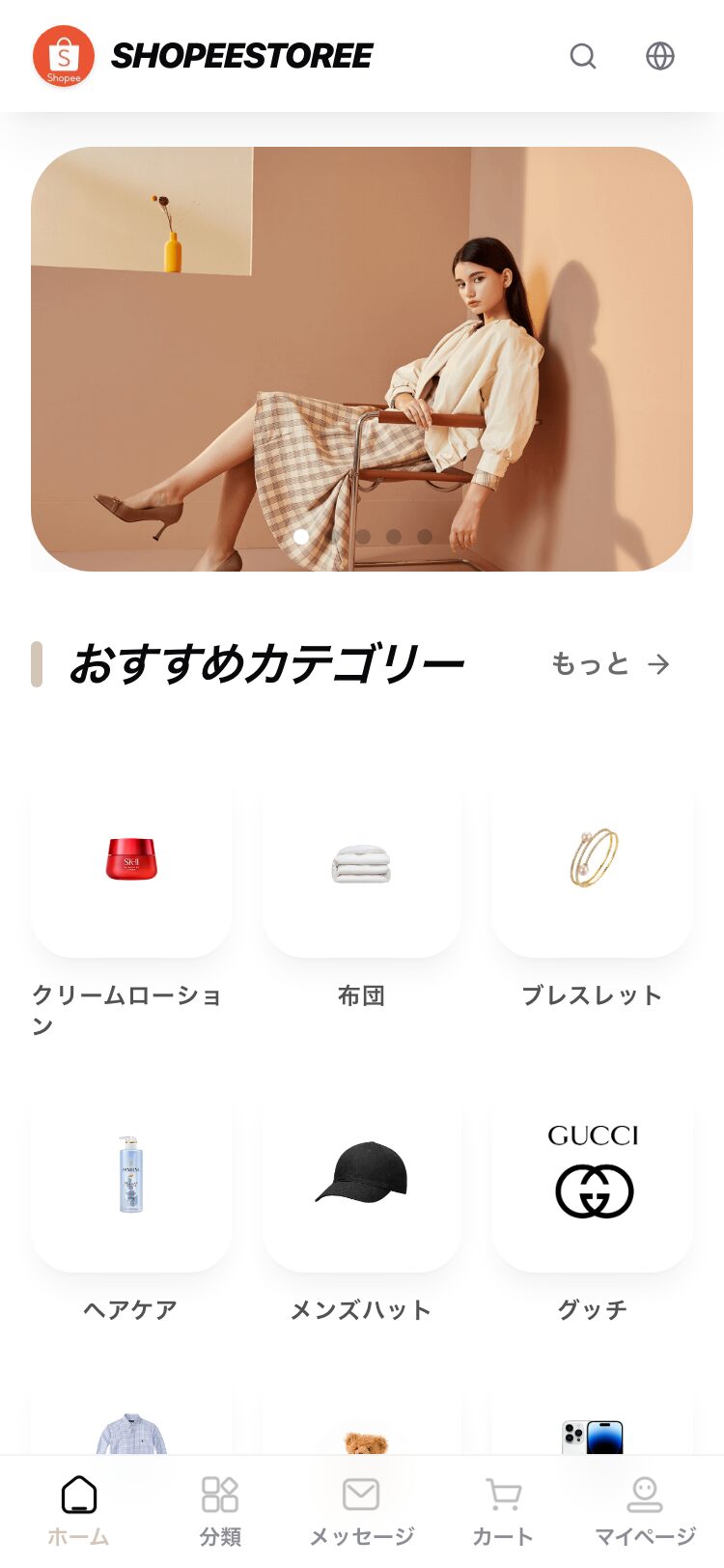Open メッセージ via the envelope icon

360,1494
